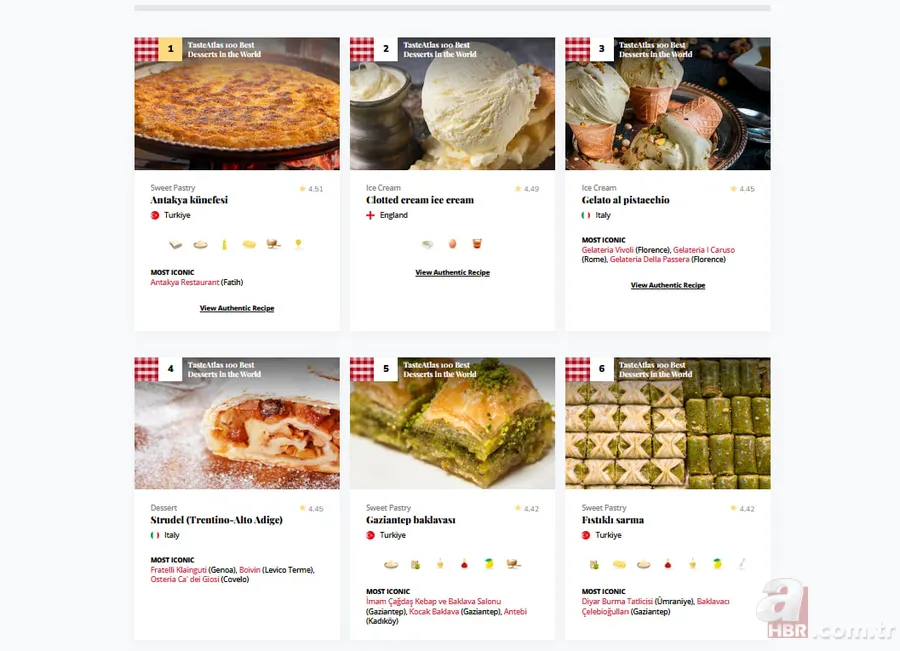The height and width of the screenshot is (651, 900).
Task: Open the Fratelli Klainguti link
Action: click(178, 570)
